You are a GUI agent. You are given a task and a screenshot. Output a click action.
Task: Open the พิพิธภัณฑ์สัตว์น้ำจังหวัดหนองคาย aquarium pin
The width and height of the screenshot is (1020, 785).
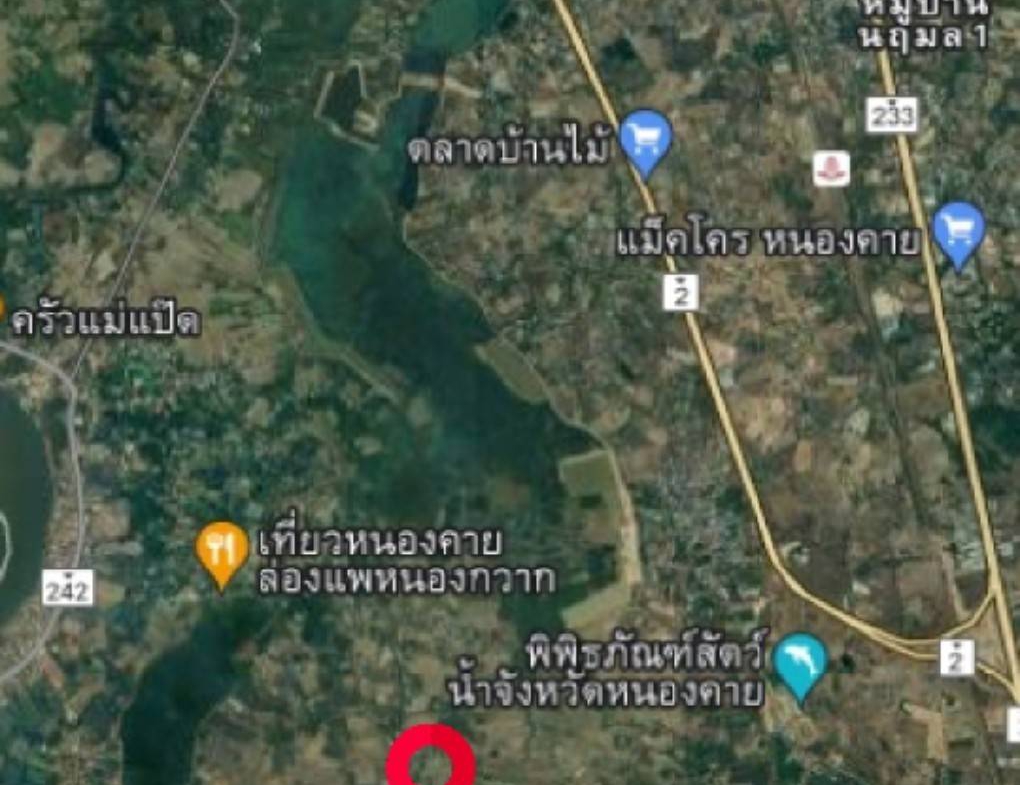click(801, 662)
